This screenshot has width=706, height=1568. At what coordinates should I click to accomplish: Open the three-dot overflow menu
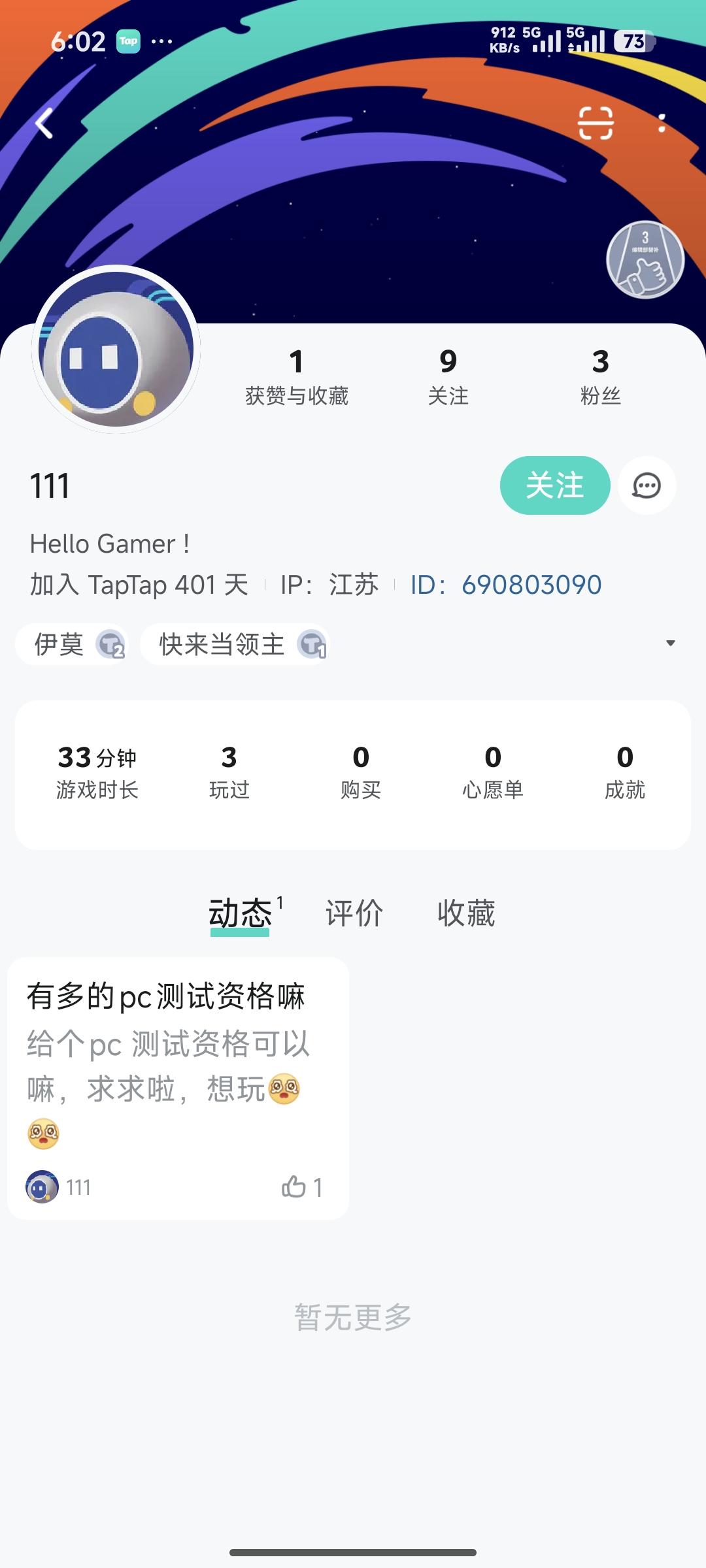click(x=662, y=123)
